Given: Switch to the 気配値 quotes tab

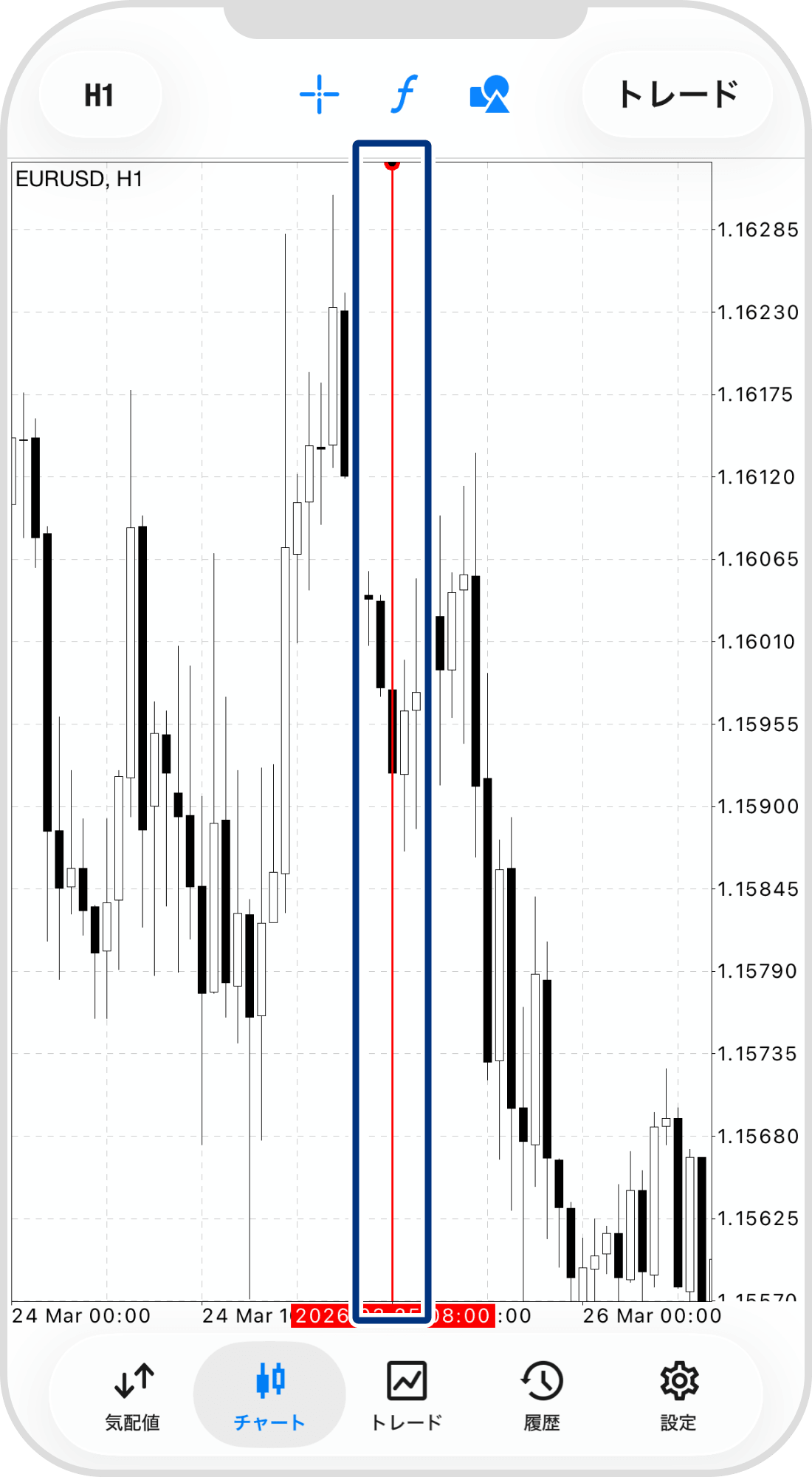Looking at the screenshot, I should click(x=133, y=1396).
